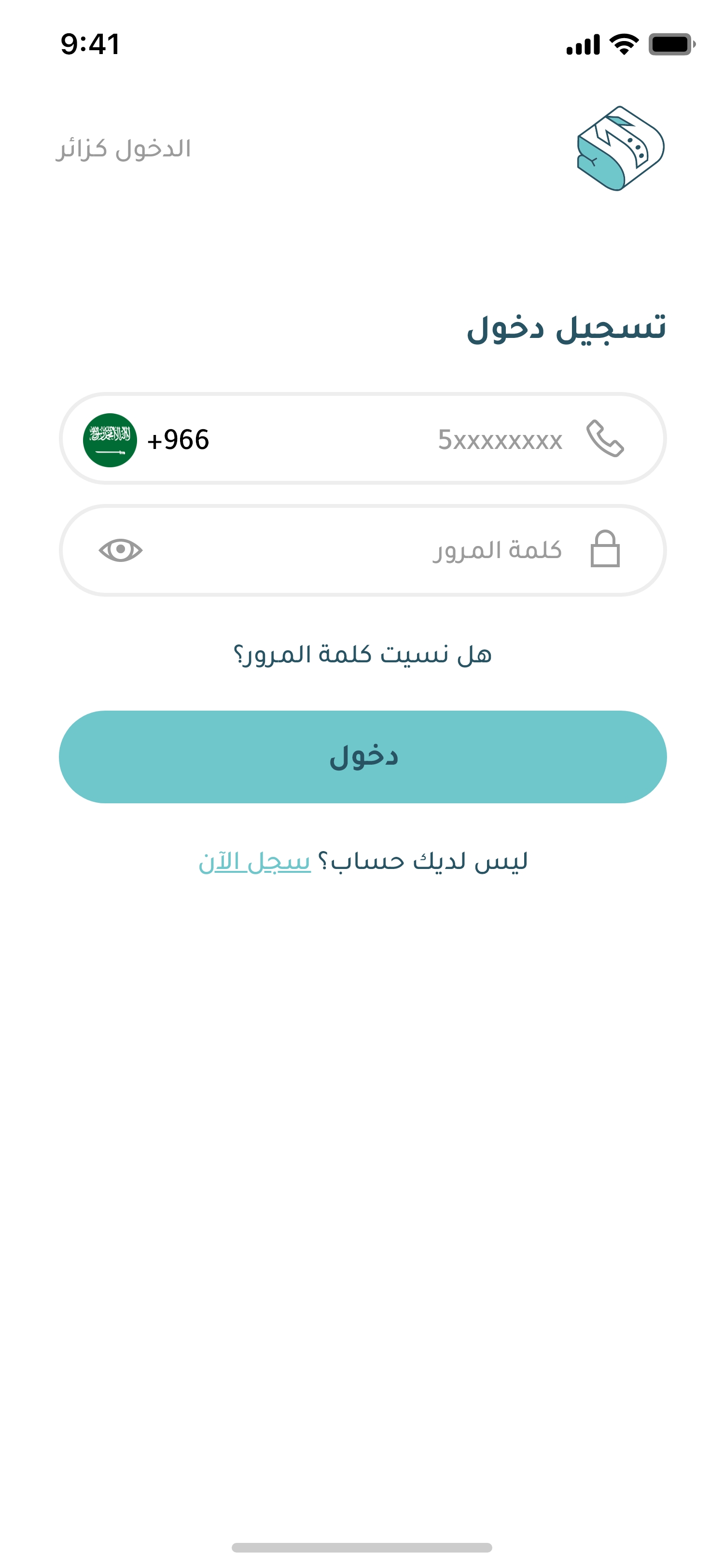Screen dimensions: 724x1568
Task: Enter as guest via الدخول كزائر
Action: click(124, 149)
